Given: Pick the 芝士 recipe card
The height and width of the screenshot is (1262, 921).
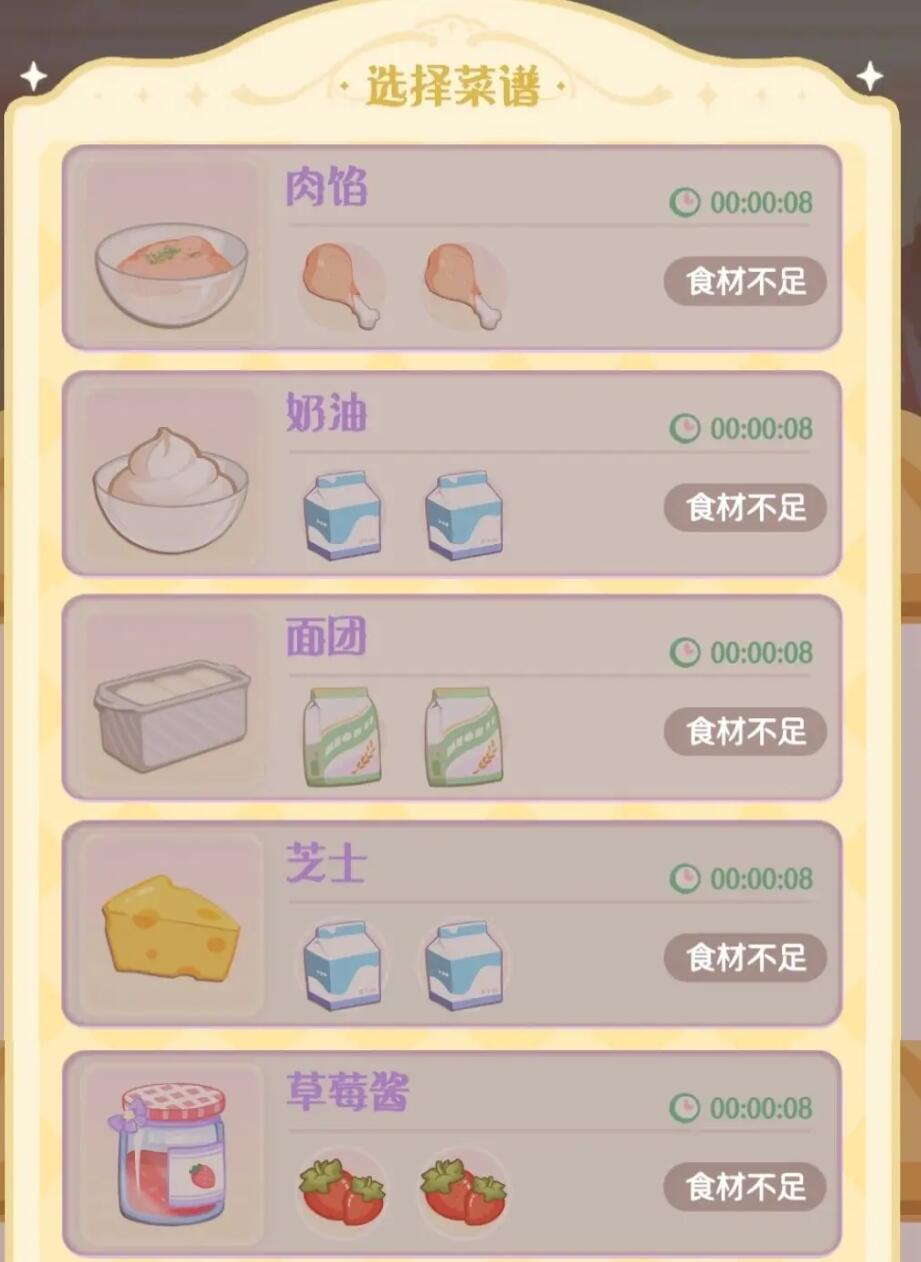Looking at the screenshot, I should (x=452, y=923).
